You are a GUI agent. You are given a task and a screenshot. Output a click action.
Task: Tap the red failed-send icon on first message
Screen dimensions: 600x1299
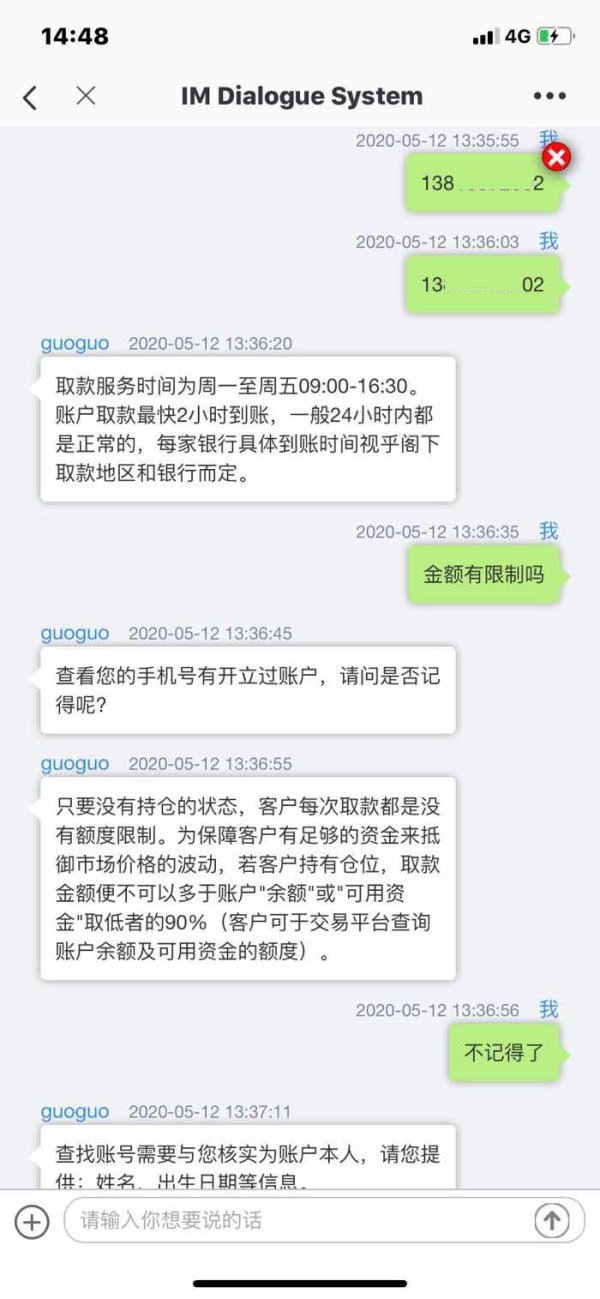556,157
